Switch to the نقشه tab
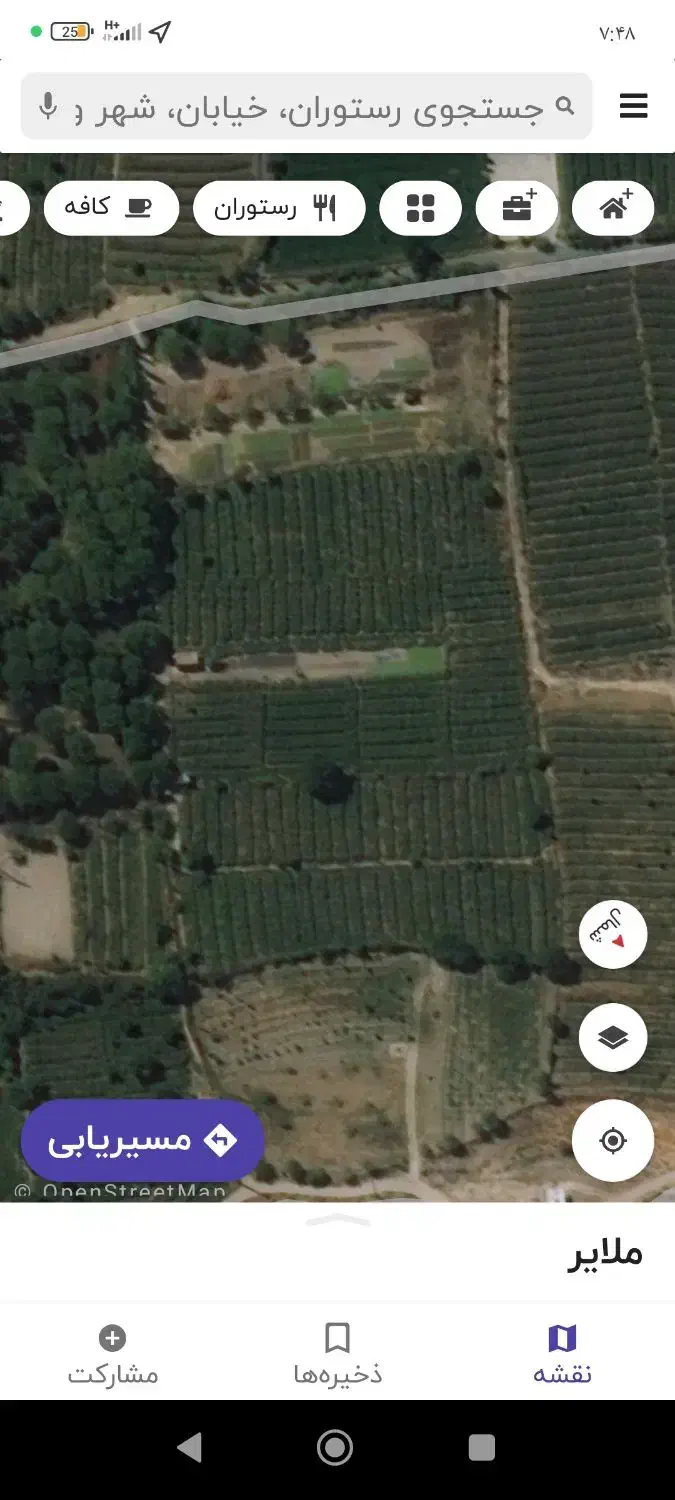Image resolution: width=675 pixels, height=1500 pixels. [x=562, y=1355]
